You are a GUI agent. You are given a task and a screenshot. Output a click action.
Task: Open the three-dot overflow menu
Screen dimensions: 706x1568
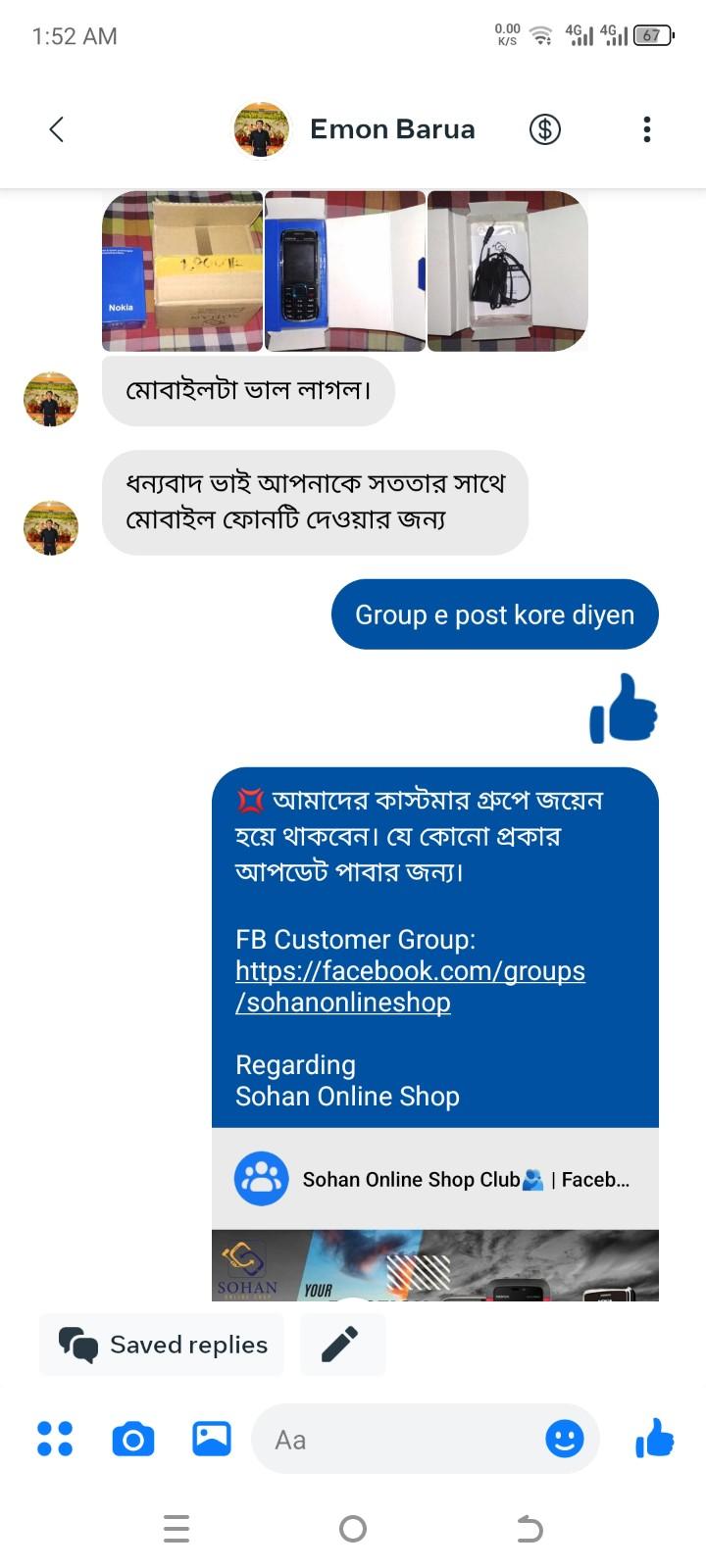[646, 129]
